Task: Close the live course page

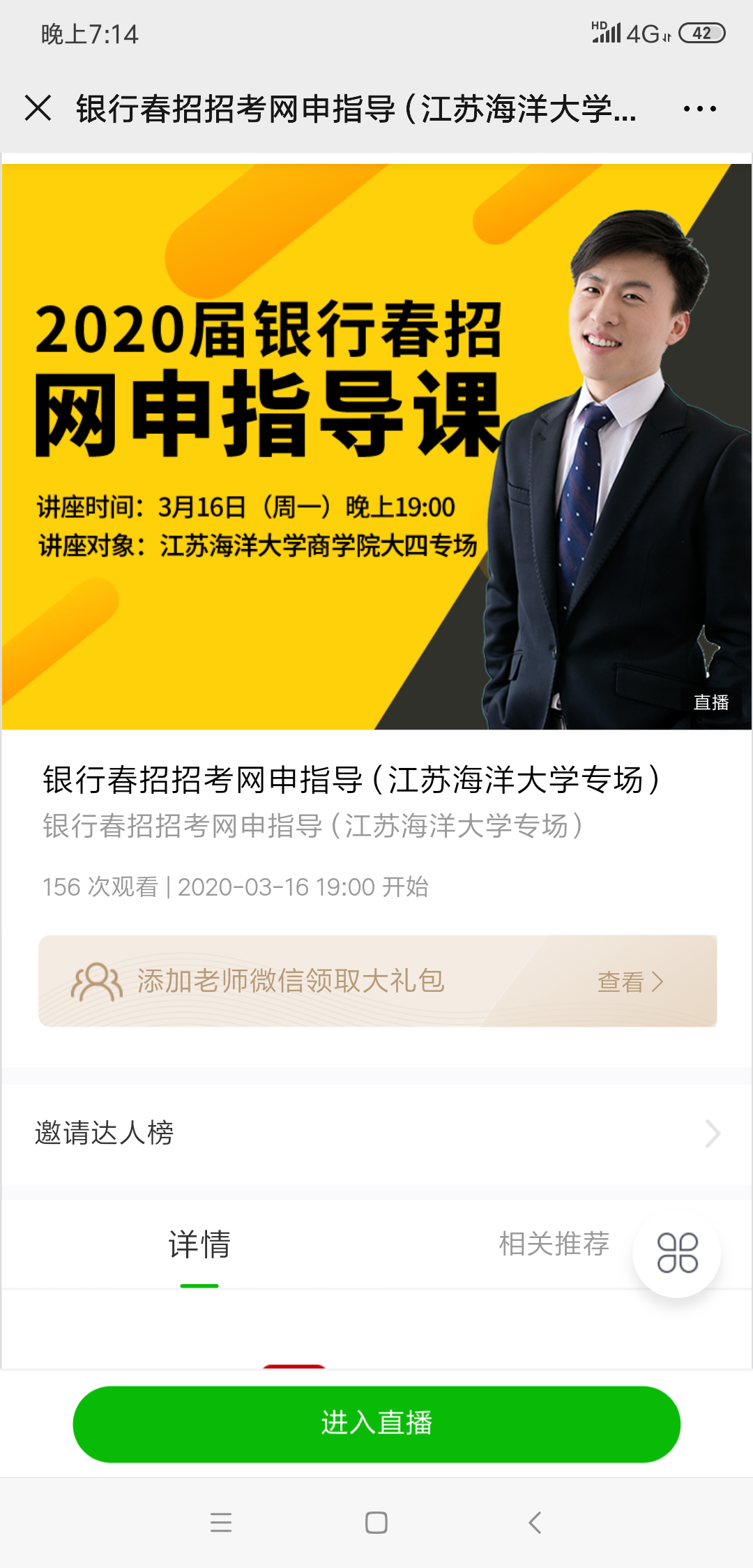Action: [38, 109]
